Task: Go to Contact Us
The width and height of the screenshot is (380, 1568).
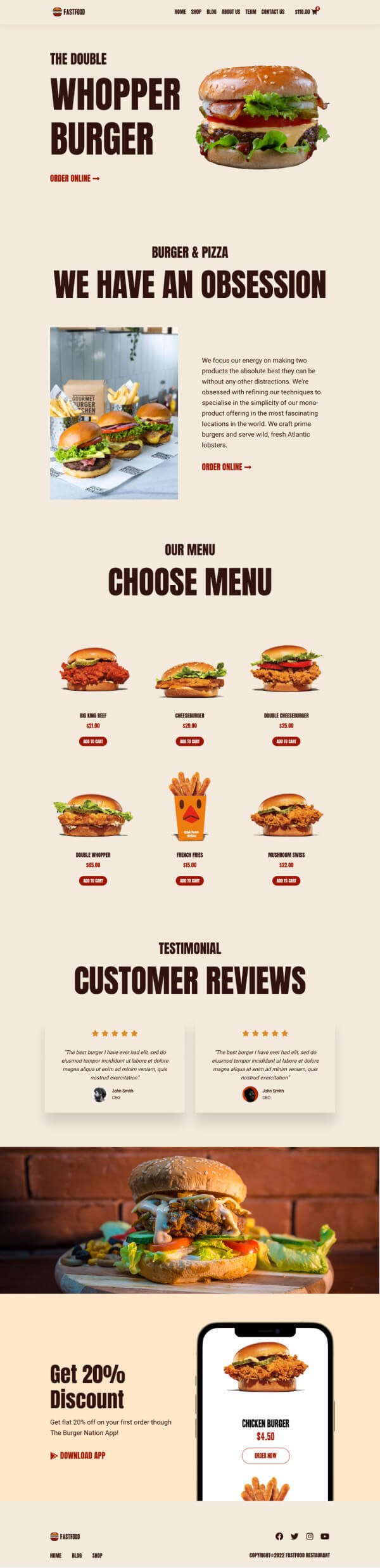Action: coord(273,11)
